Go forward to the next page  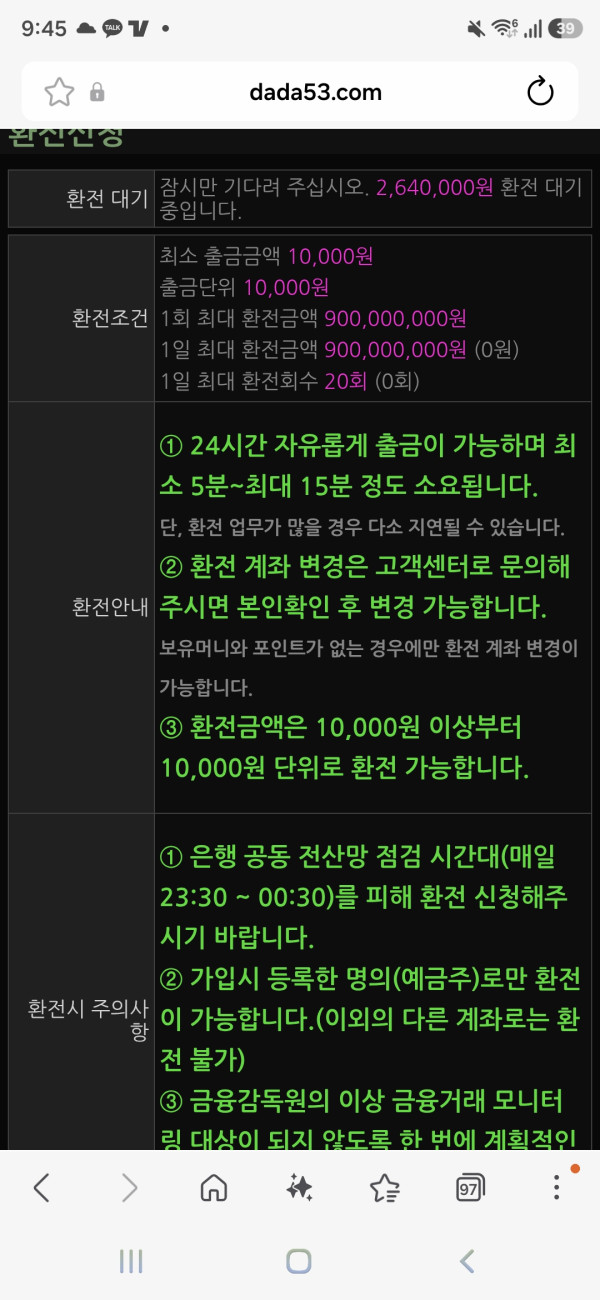point(129,1187)
